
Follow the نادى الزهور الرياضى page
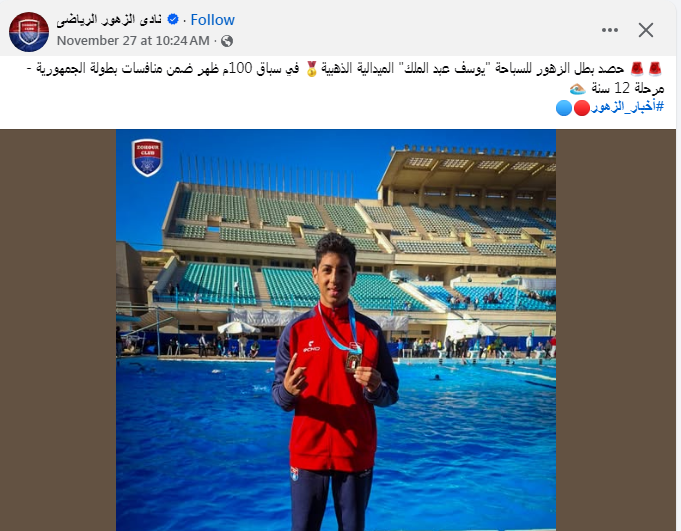coord(212,20)
